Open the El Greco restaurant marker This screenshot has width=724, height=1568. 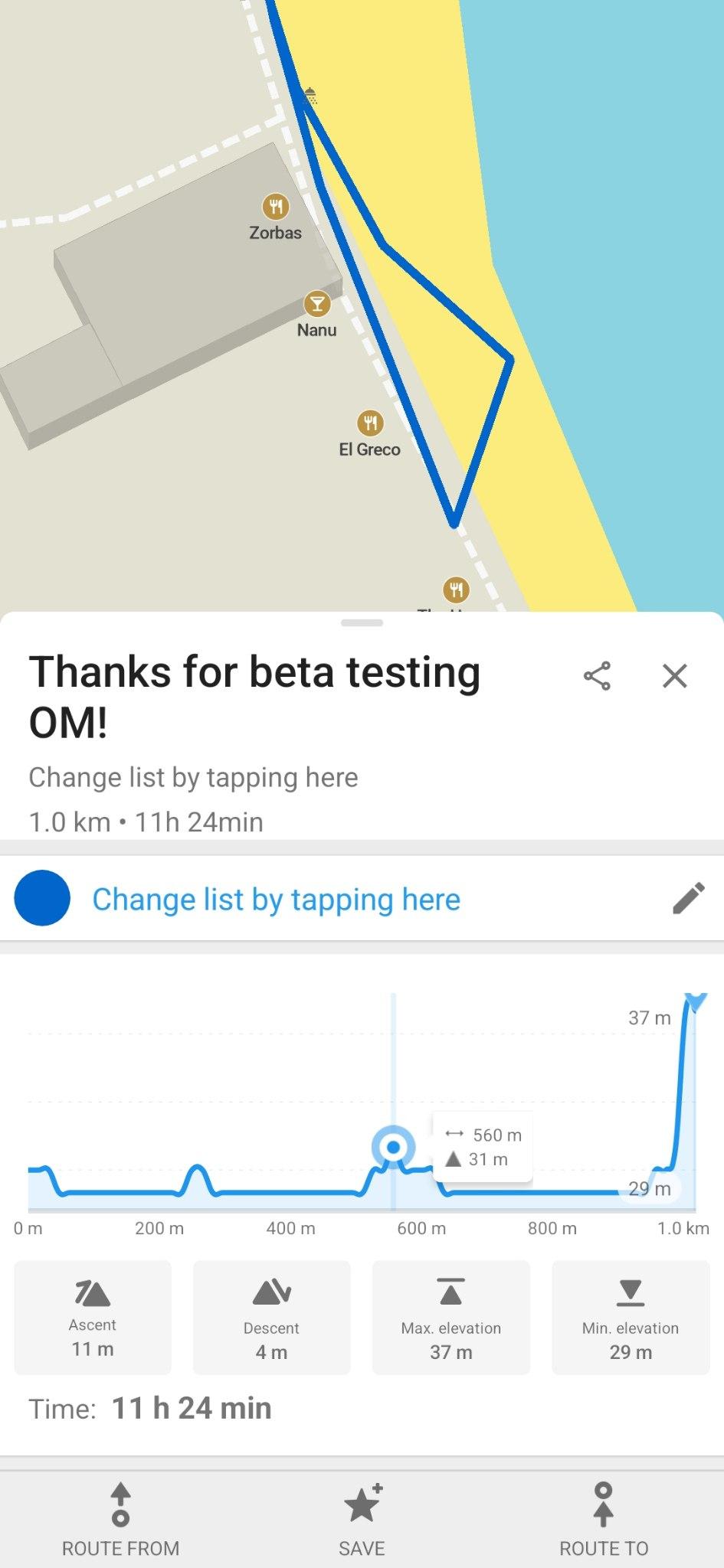[x=370, y=422]
